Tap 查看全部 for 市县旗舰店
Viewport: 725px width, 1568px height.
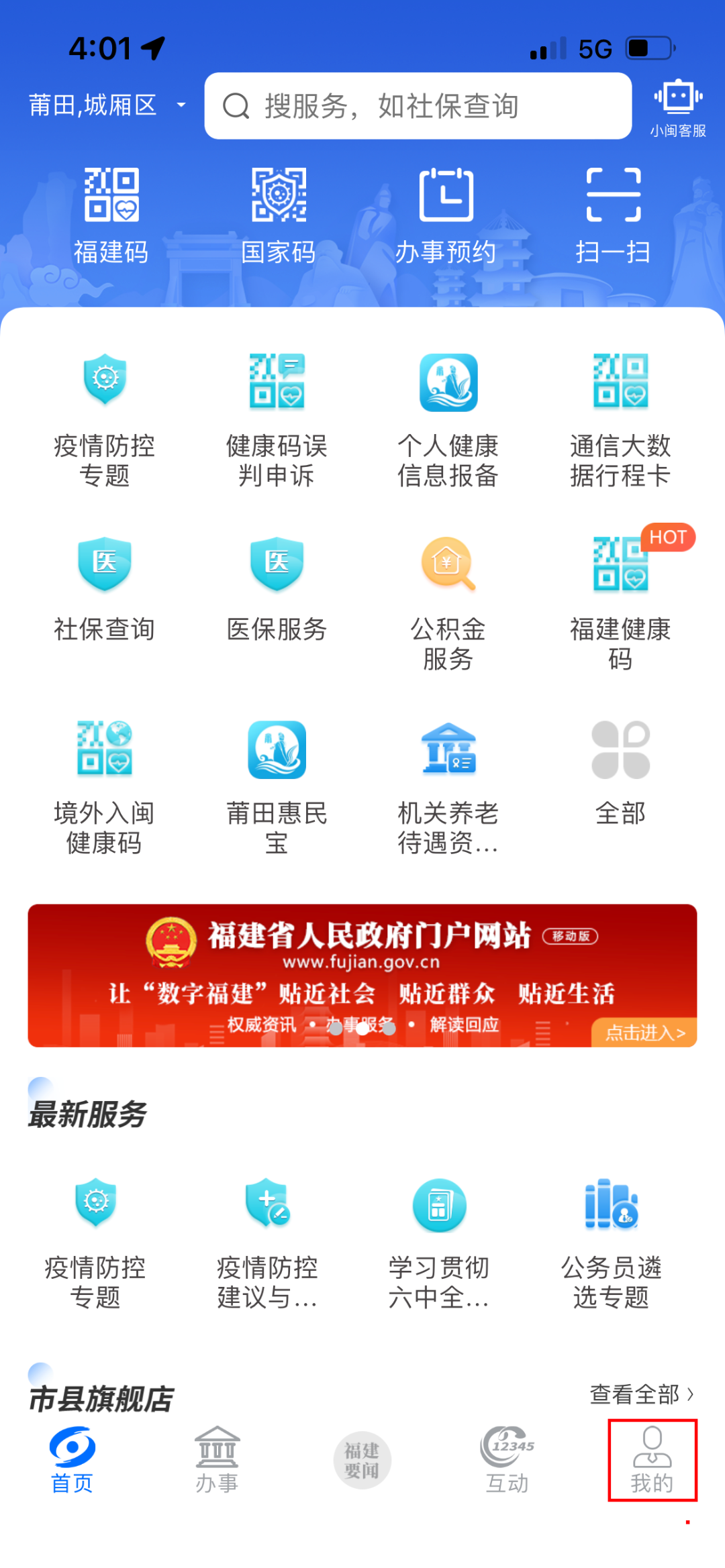click(641, 1394)
